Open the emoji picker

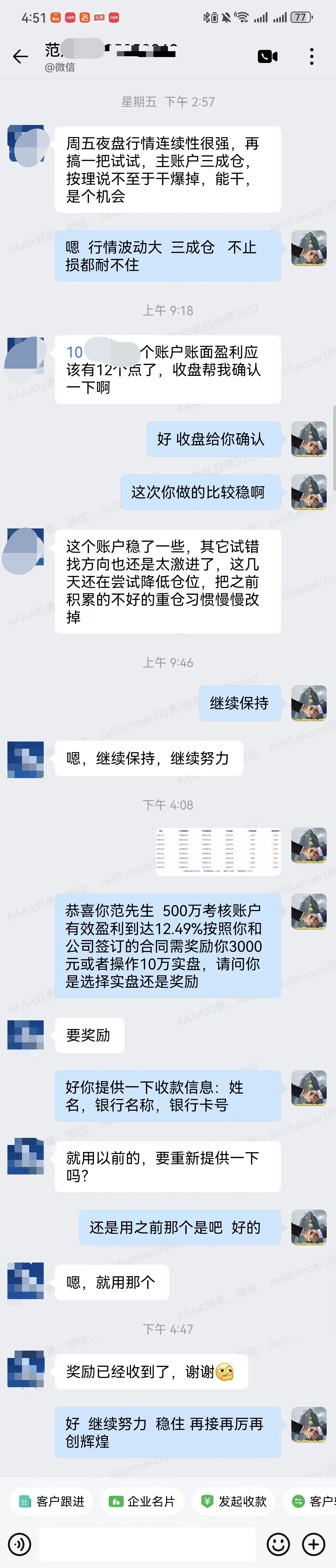(278, 1543)
